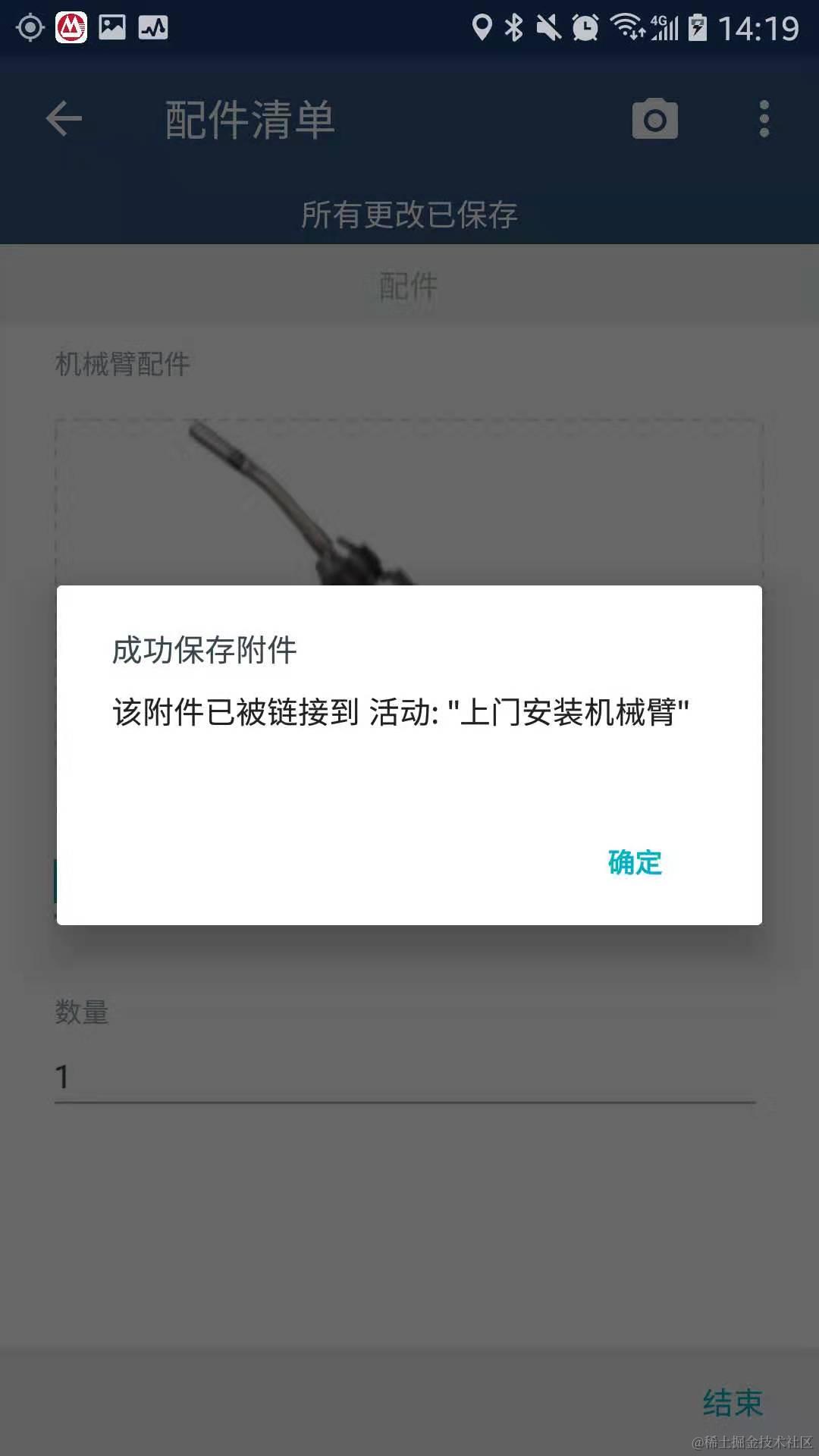The height and width of the screenshot is (1456, 819).
Task: Open the three-dot overflow menu
Action: tap(764, 119)
